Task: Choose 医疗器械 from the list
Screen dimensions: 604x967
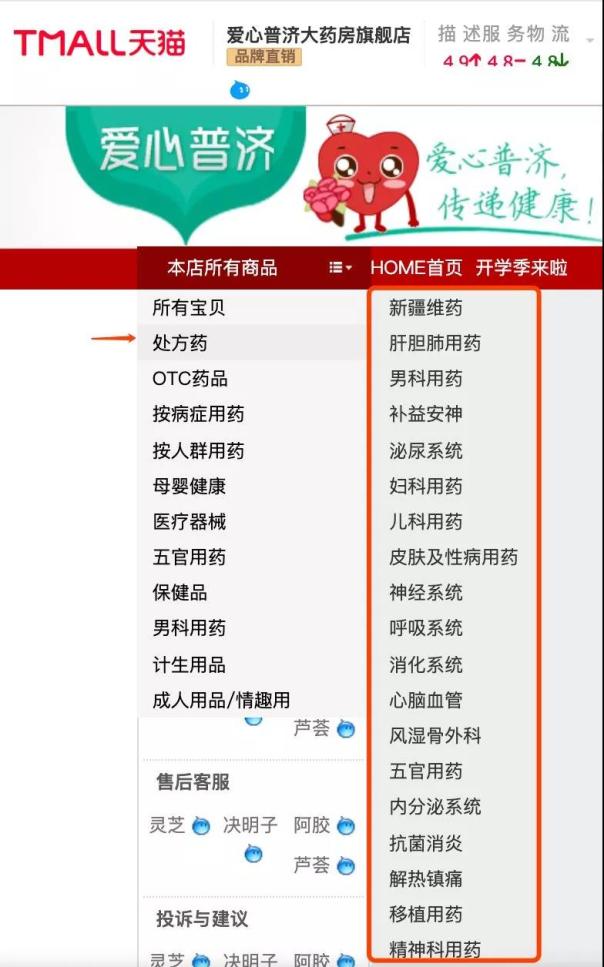Action: pyautogui.click(x=189, y=521)
